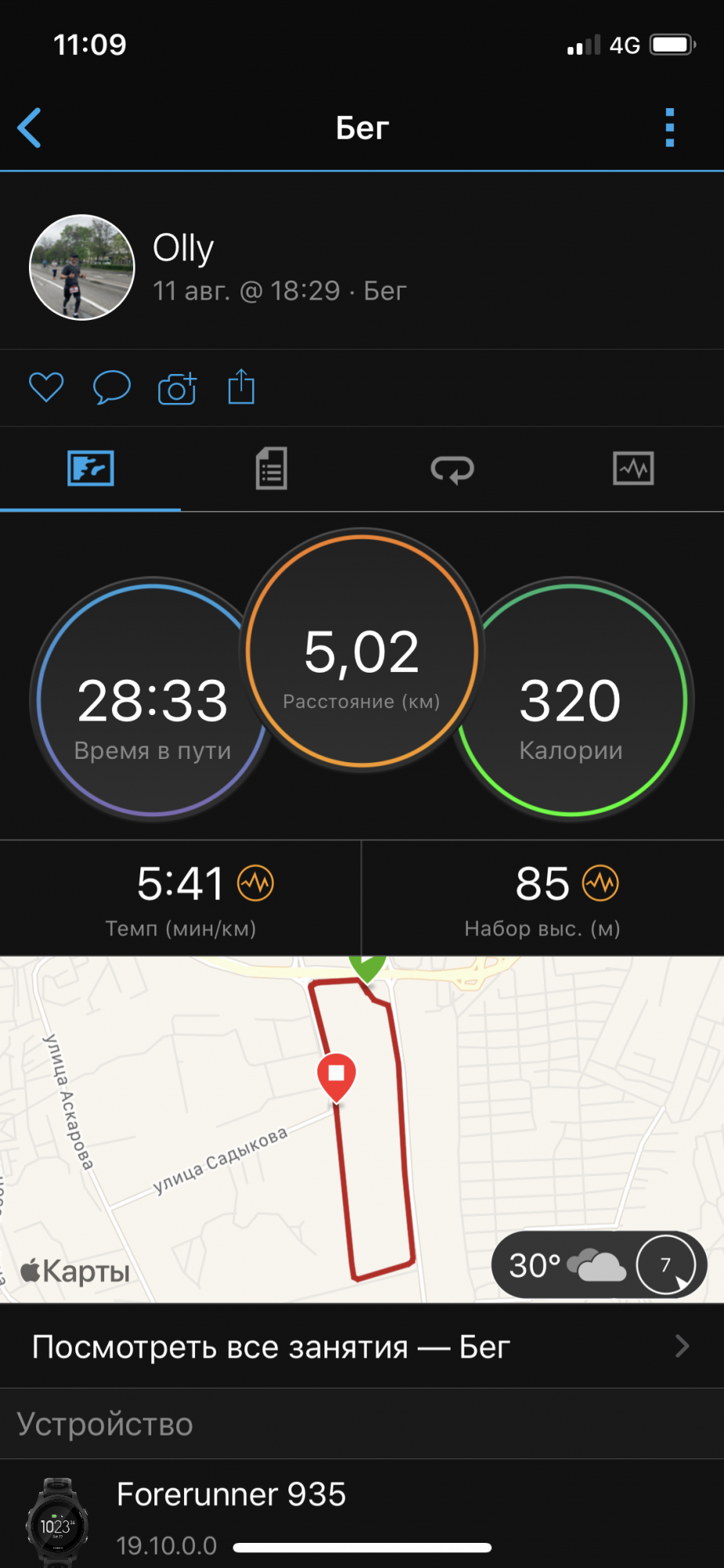
Task: Tap elevation insight icon next to 85
Action: (600, 884)
